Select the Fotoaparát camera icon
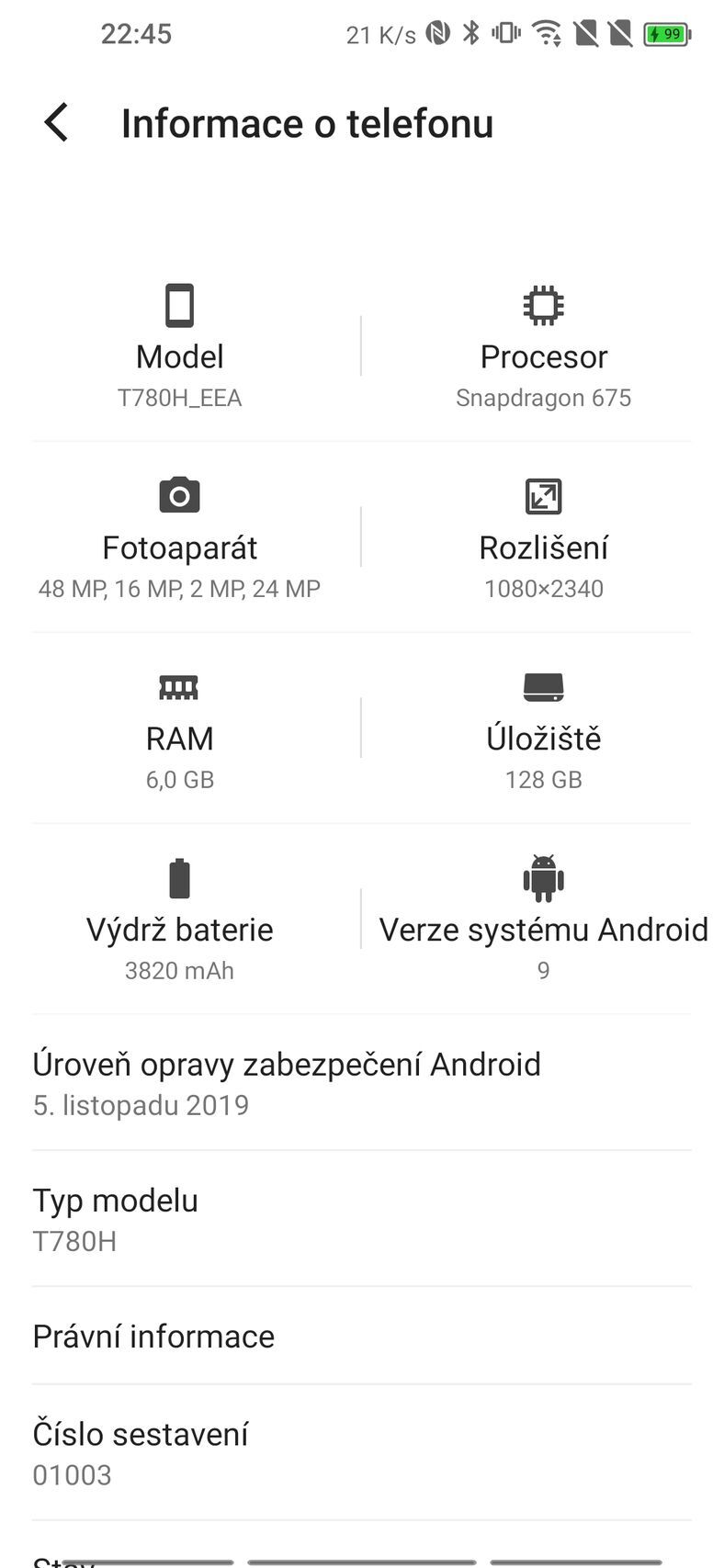Image resolution: width=724 pixels, height=1568 pixels. [x=179, y=495]
